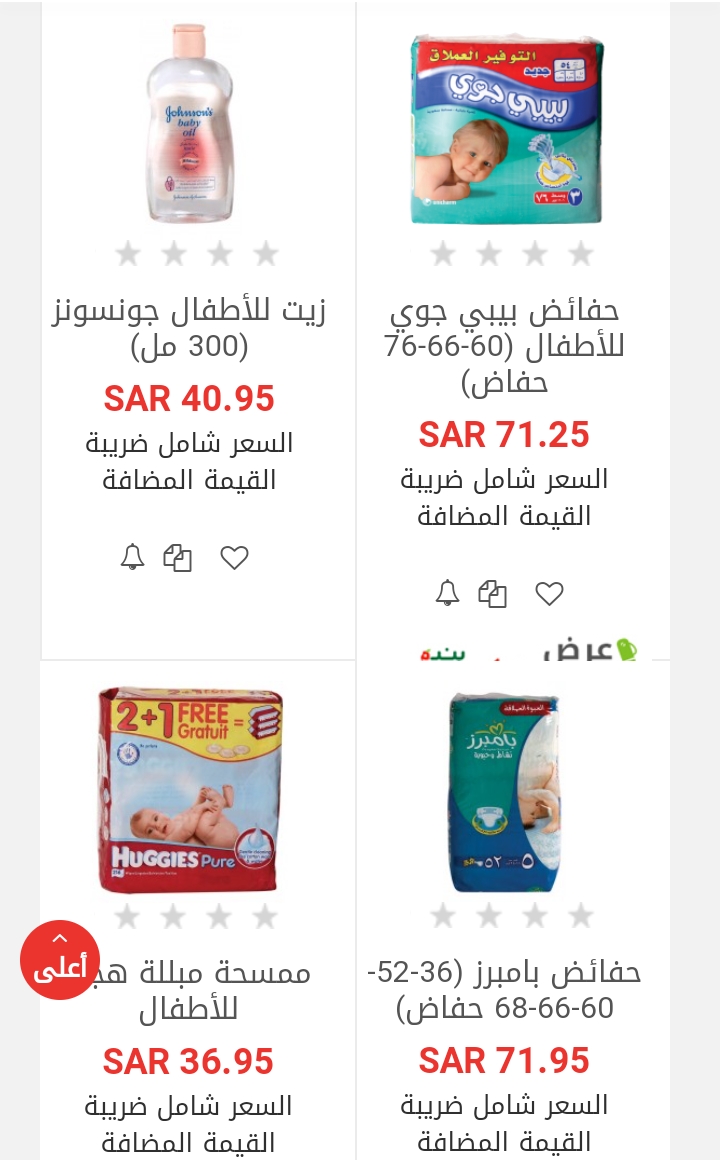The height and width of the screenshot is (1160, 720).
Task: Add Johnson's baby oil to wishlist heart
Action: [x=235, y=557]
